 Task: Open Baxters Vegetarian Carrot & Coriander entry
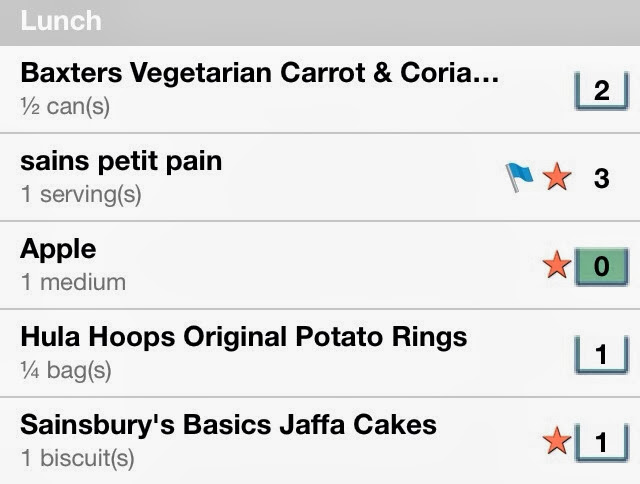(260, 87)
